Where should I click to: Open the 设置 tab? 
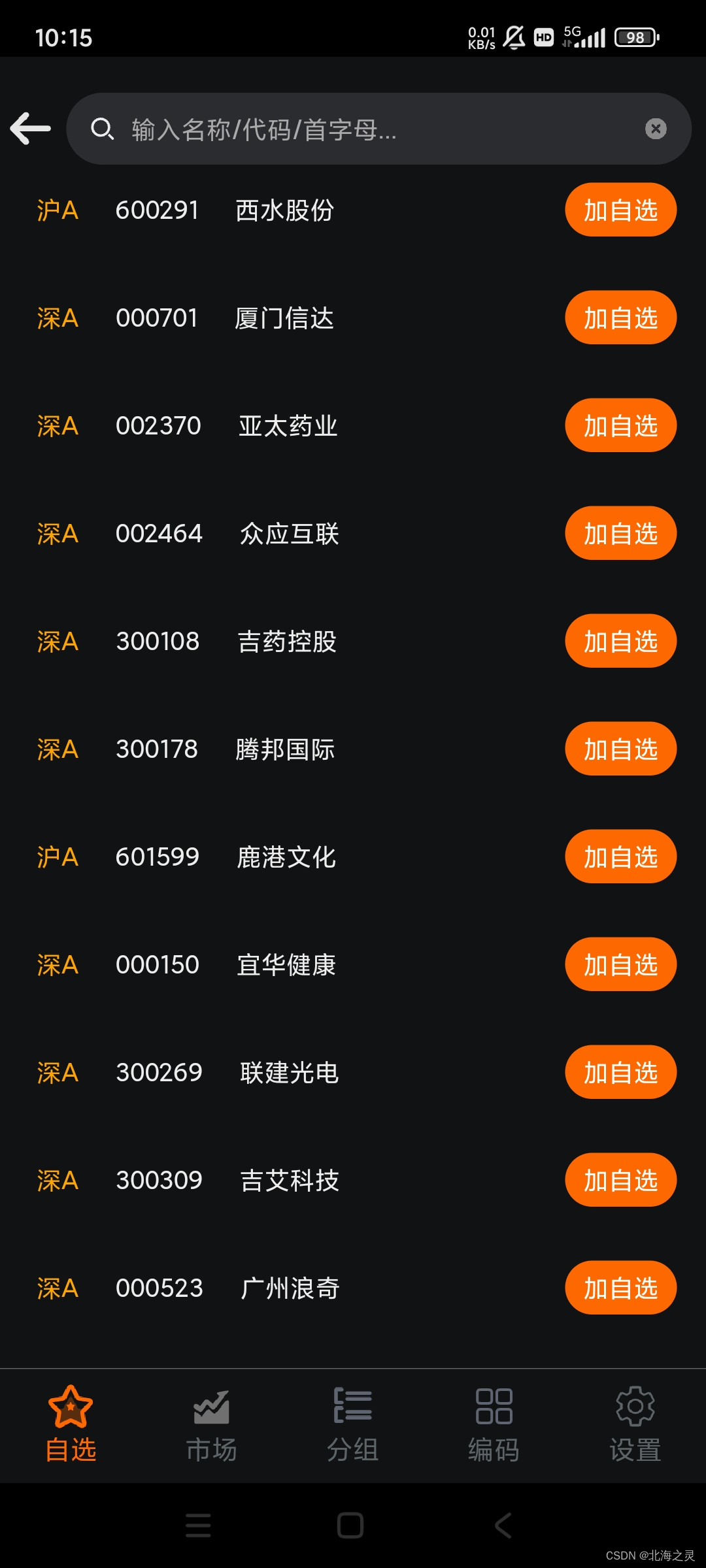(x=635, y=1424)
